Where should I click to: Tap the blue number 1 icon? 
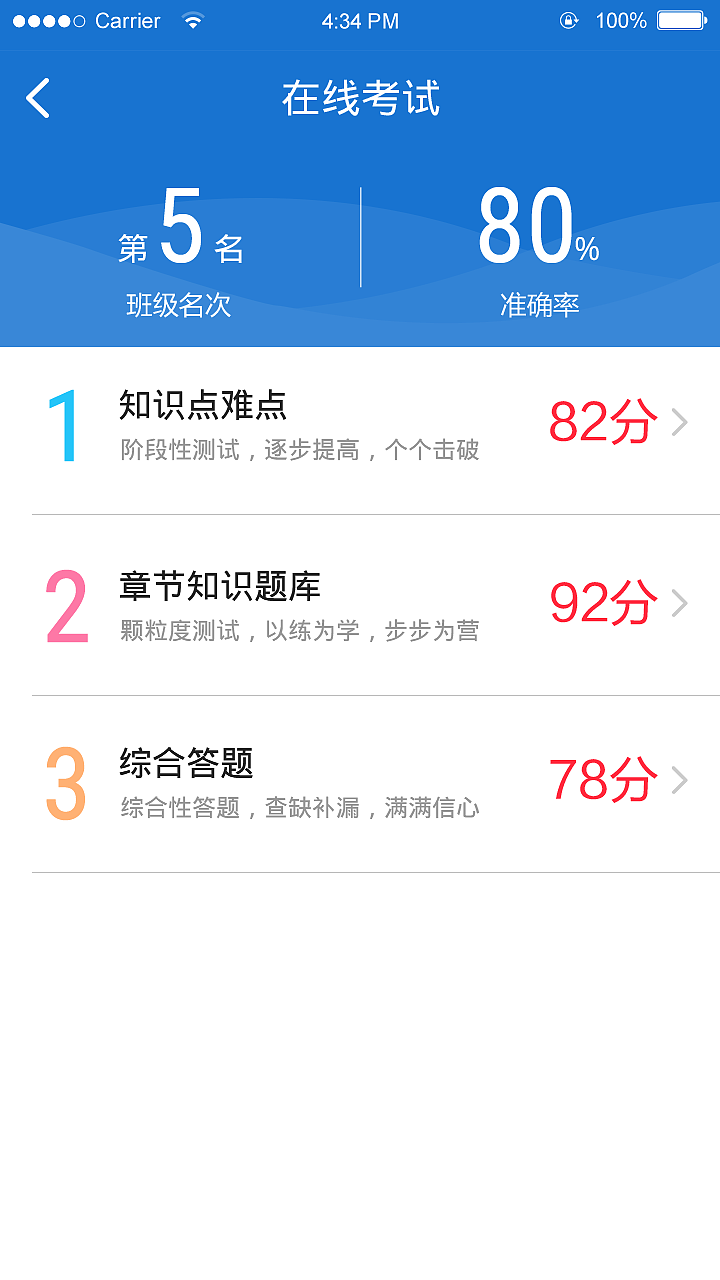[62, 425]
